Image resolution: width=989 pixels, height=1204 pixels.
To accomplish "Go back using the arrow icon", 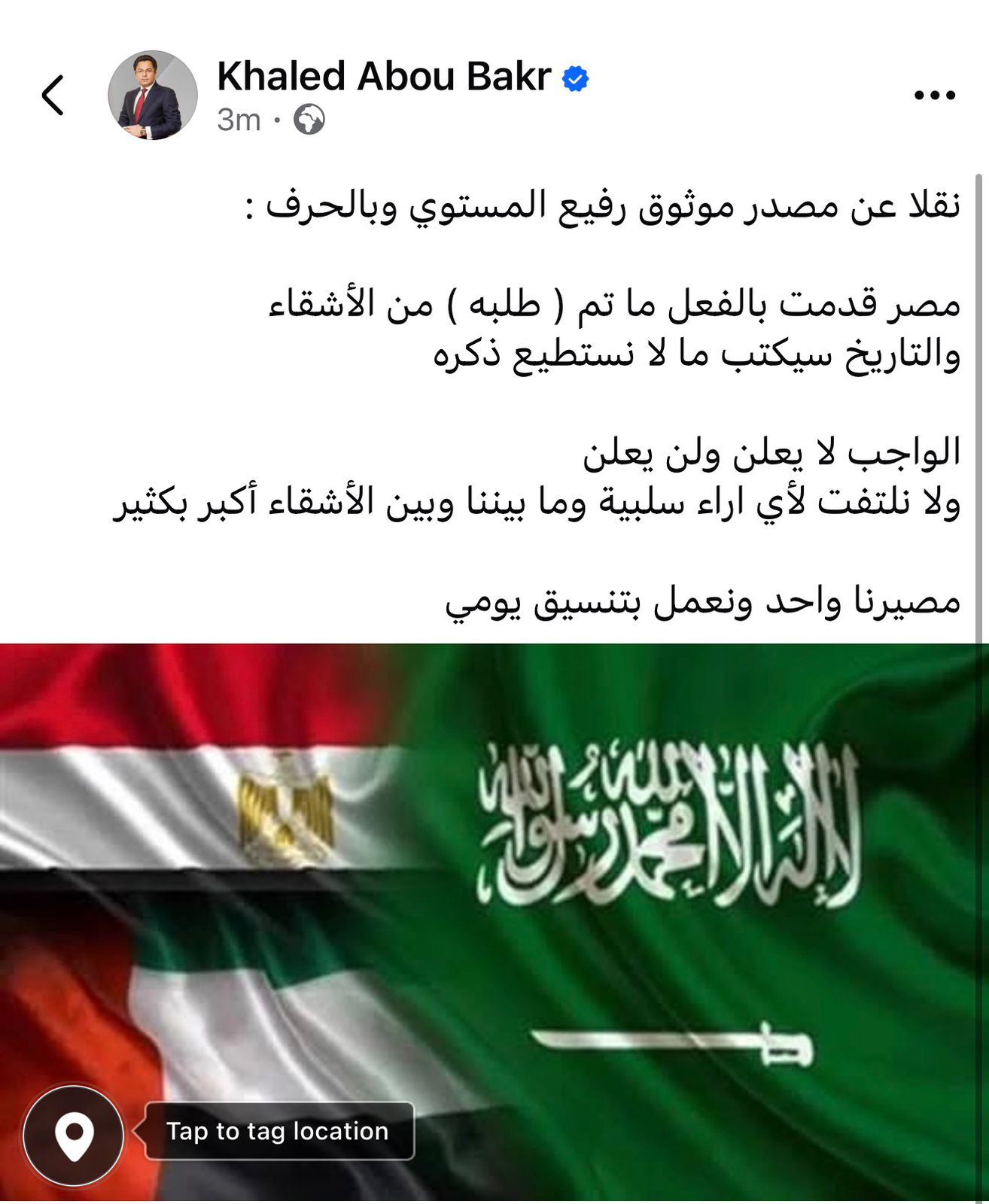I will 53,96.
